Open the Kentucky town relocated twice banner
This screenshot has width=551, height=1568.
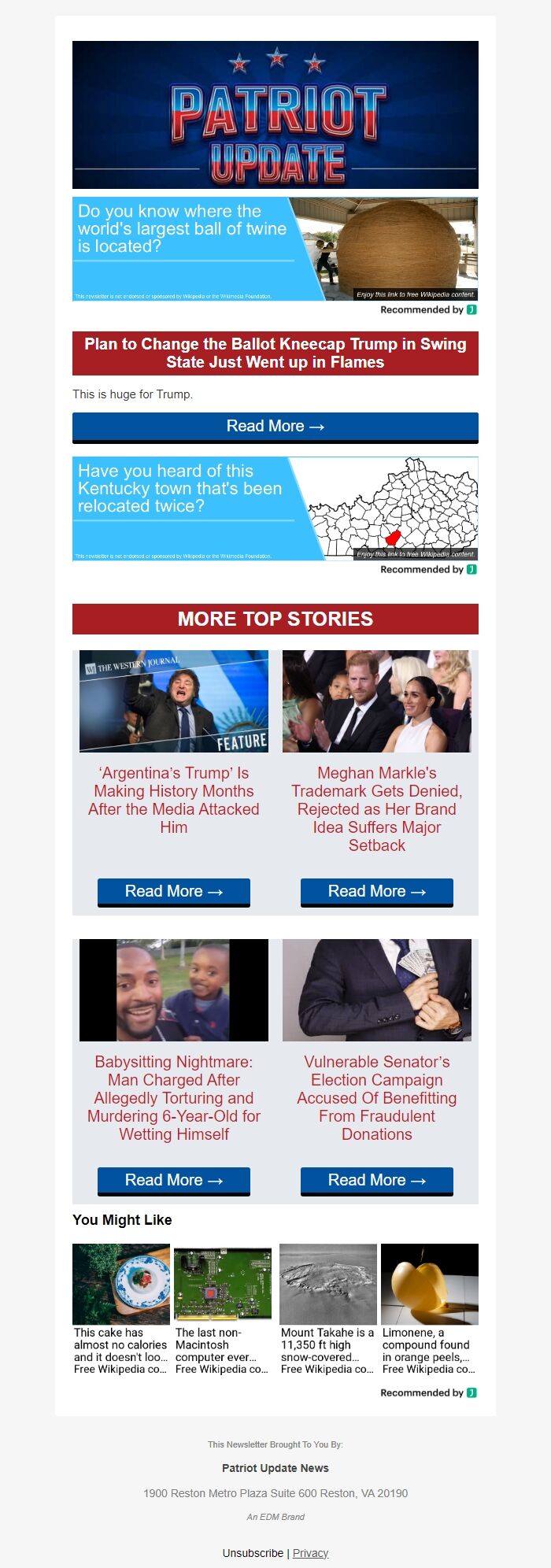275,508
